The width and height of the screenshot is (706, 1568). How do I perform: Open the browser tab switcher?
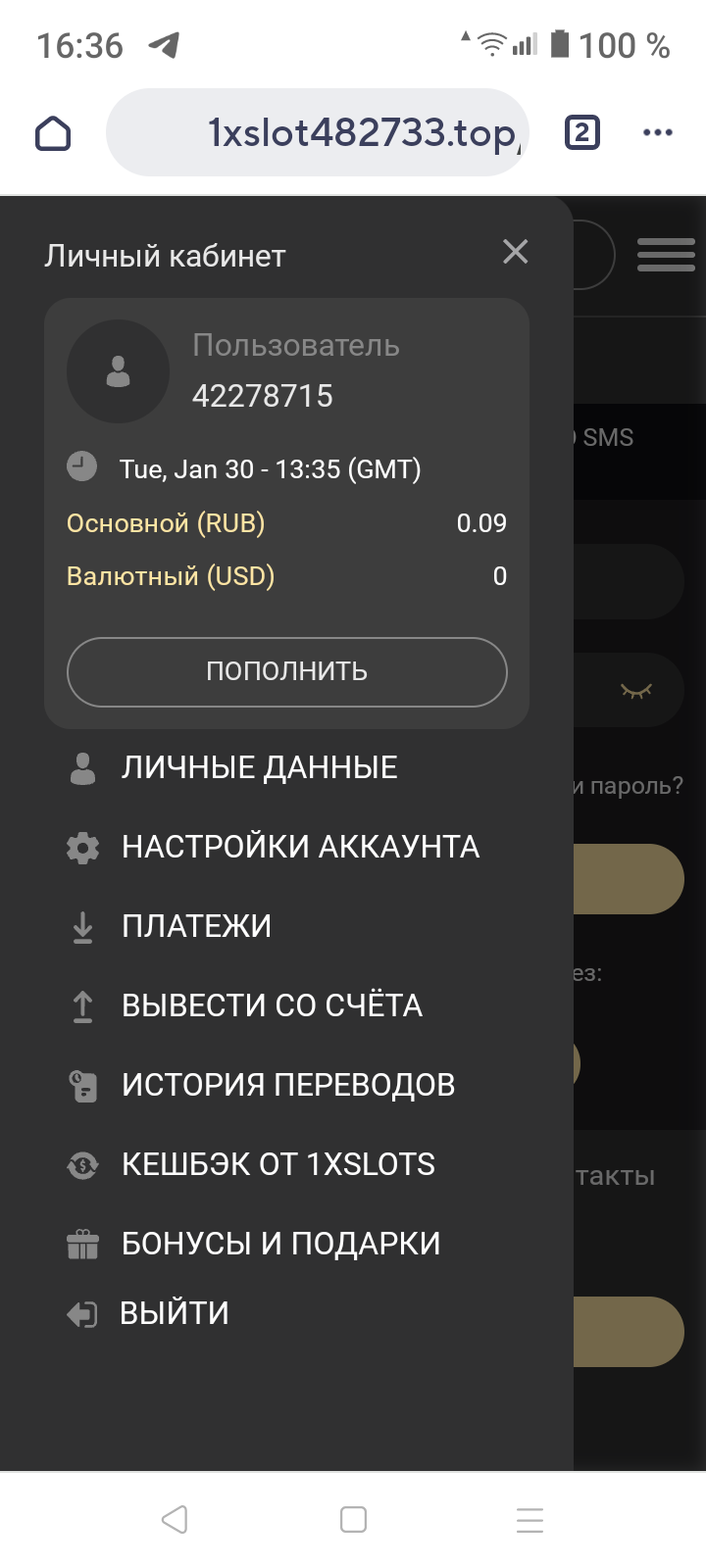click(581, 132)
